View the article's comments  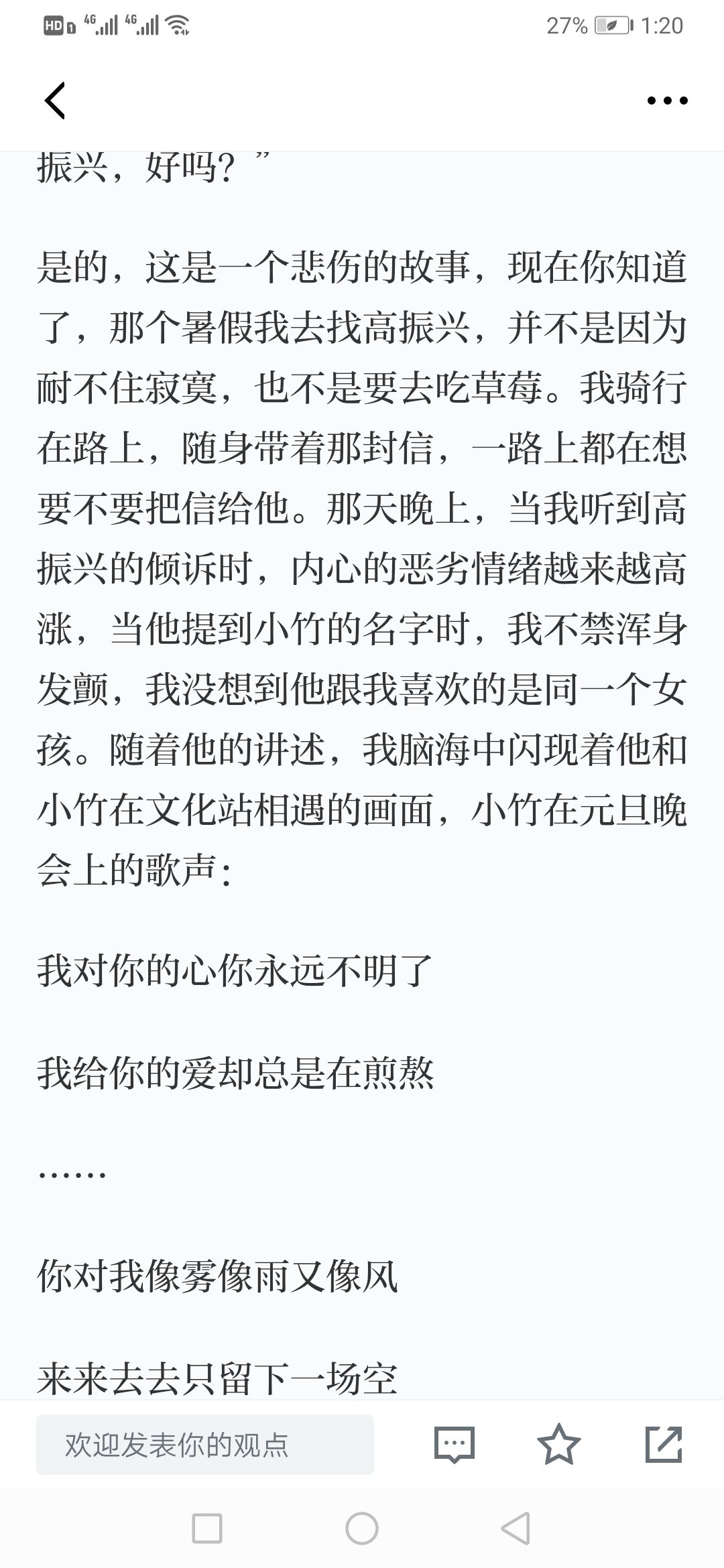[x=455, y=1445]
